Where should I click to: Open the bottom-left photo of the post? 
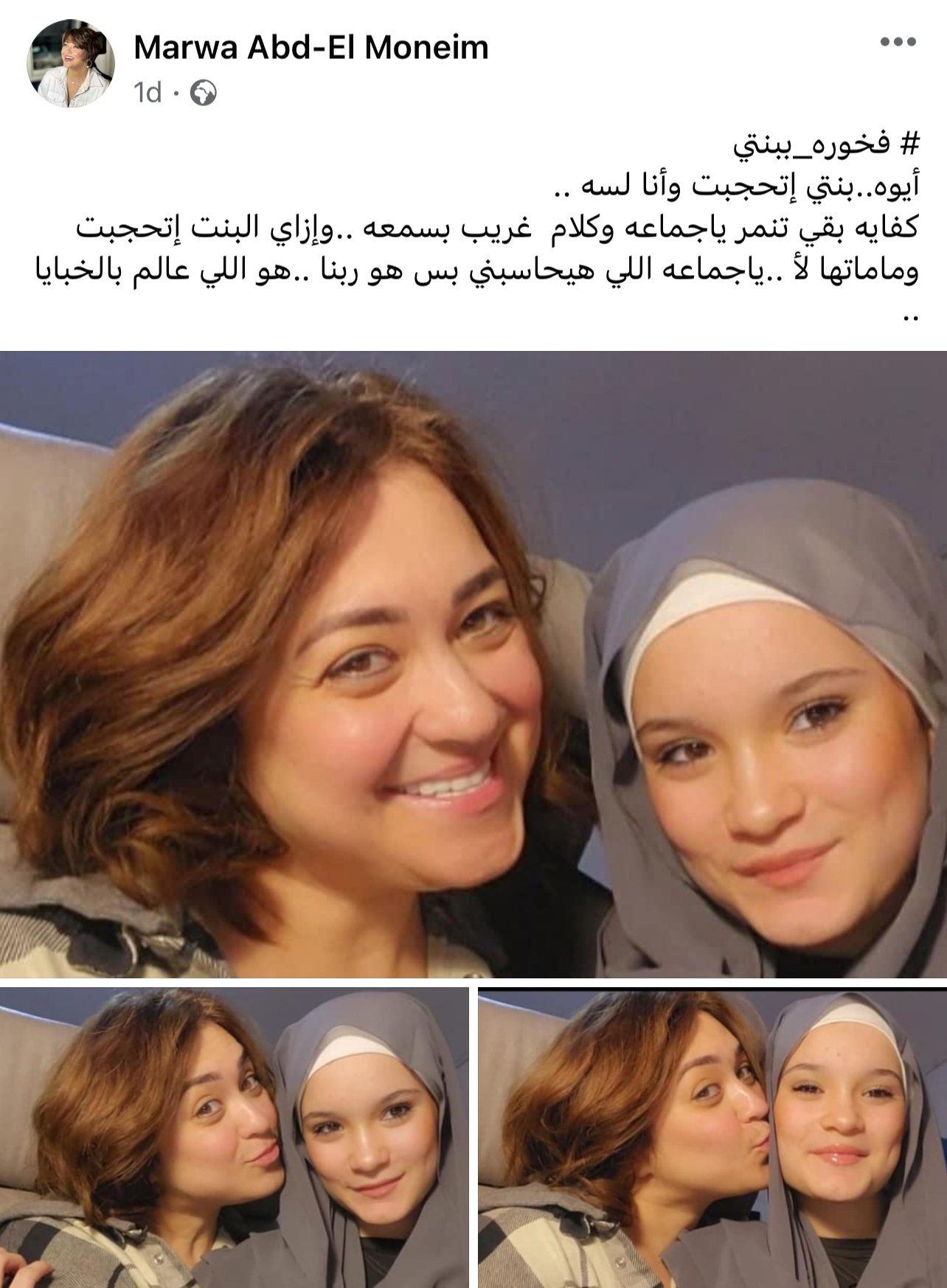234,1137
